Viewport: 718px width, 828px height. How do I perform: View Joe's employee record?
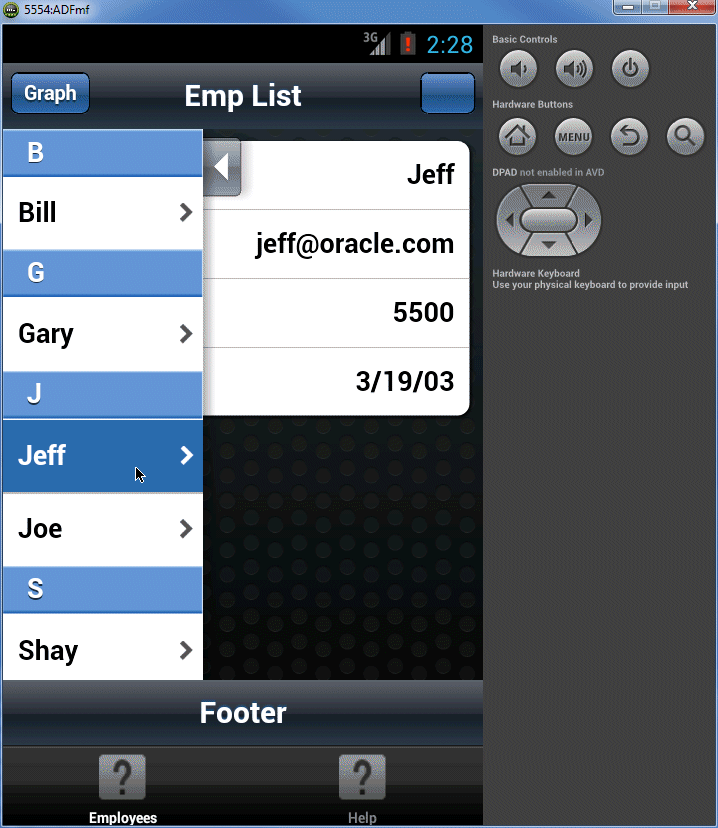coord(103,529)
